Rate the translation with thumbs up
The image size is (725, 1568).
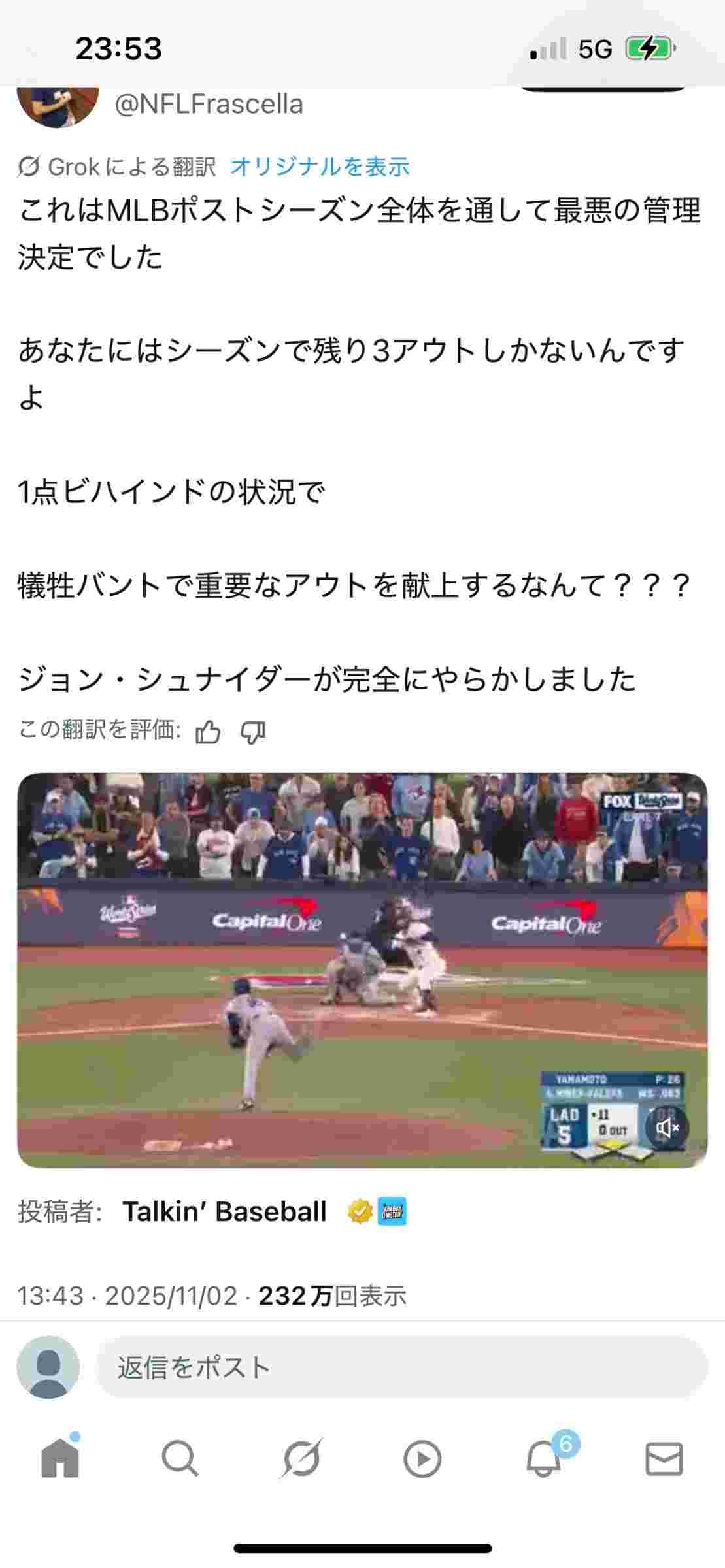point(208,732)
